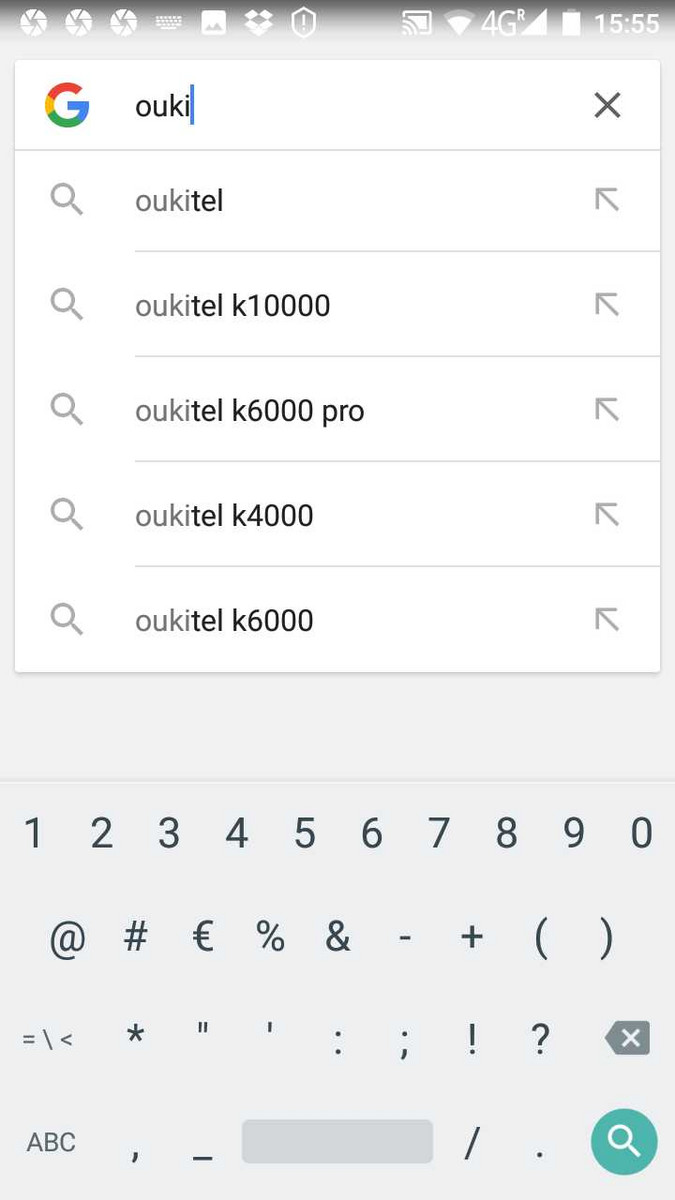
Task: Tap the arrow icon next to "oukitel k4000"
Action: pos(607,515)
